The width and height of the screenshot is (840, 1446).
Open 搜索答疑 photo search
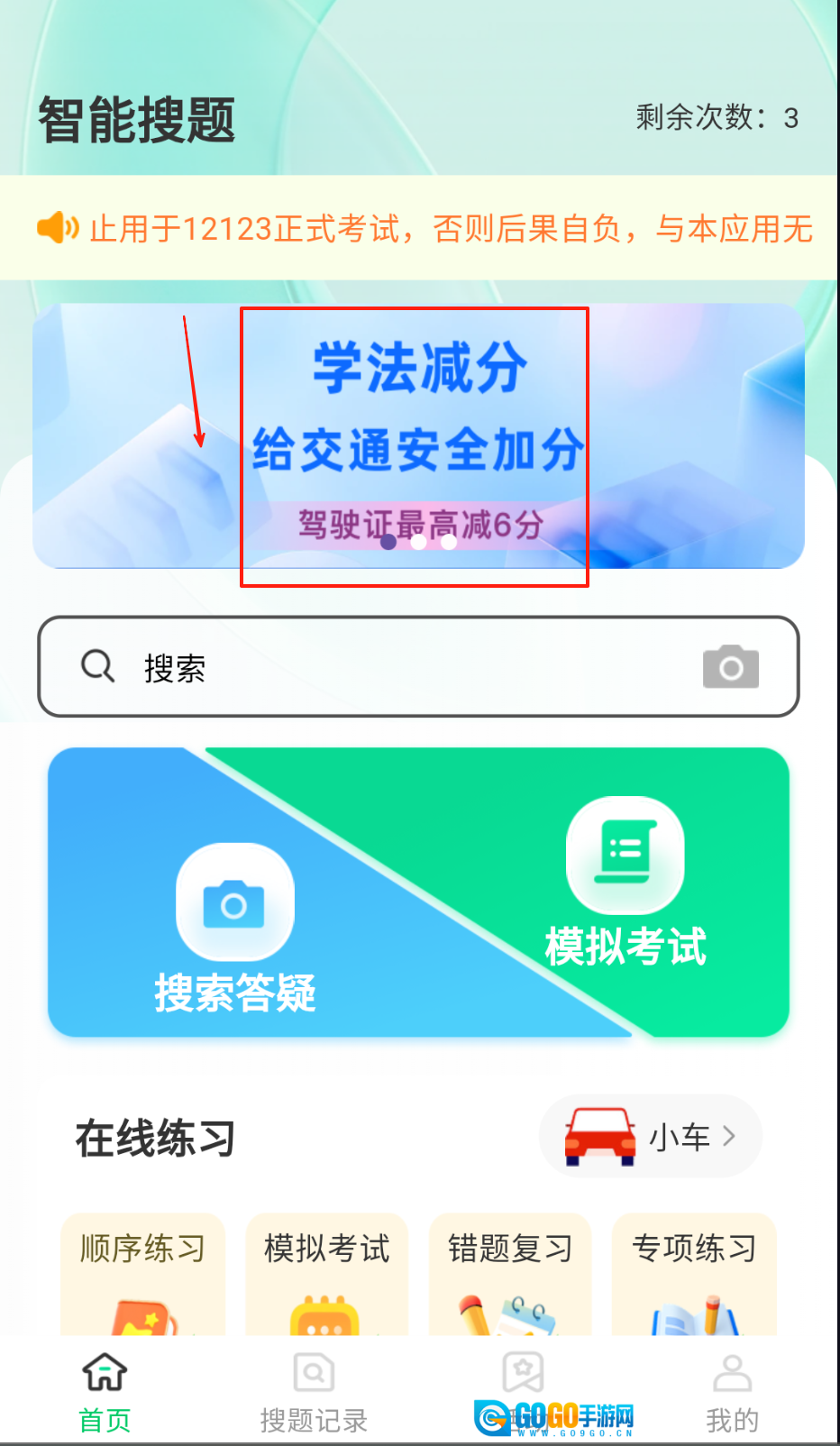point(235,929)
